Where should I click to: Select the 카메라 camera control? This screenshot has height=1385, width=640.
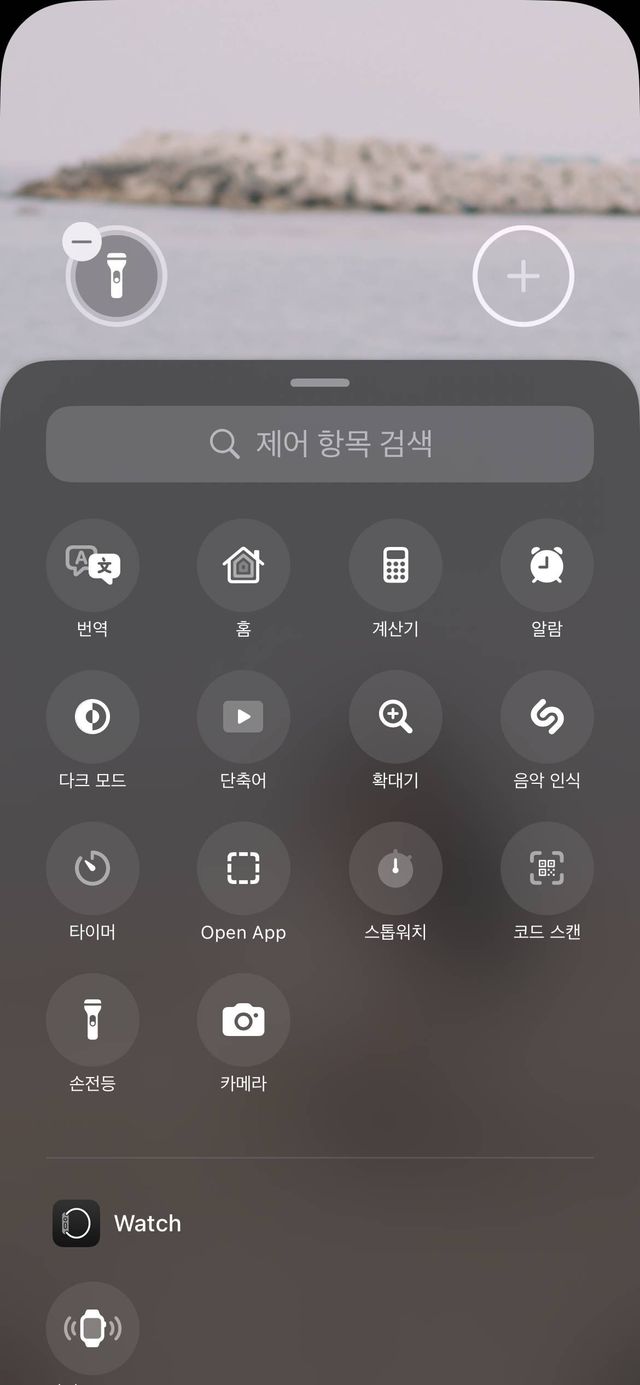coord(243,1019)
